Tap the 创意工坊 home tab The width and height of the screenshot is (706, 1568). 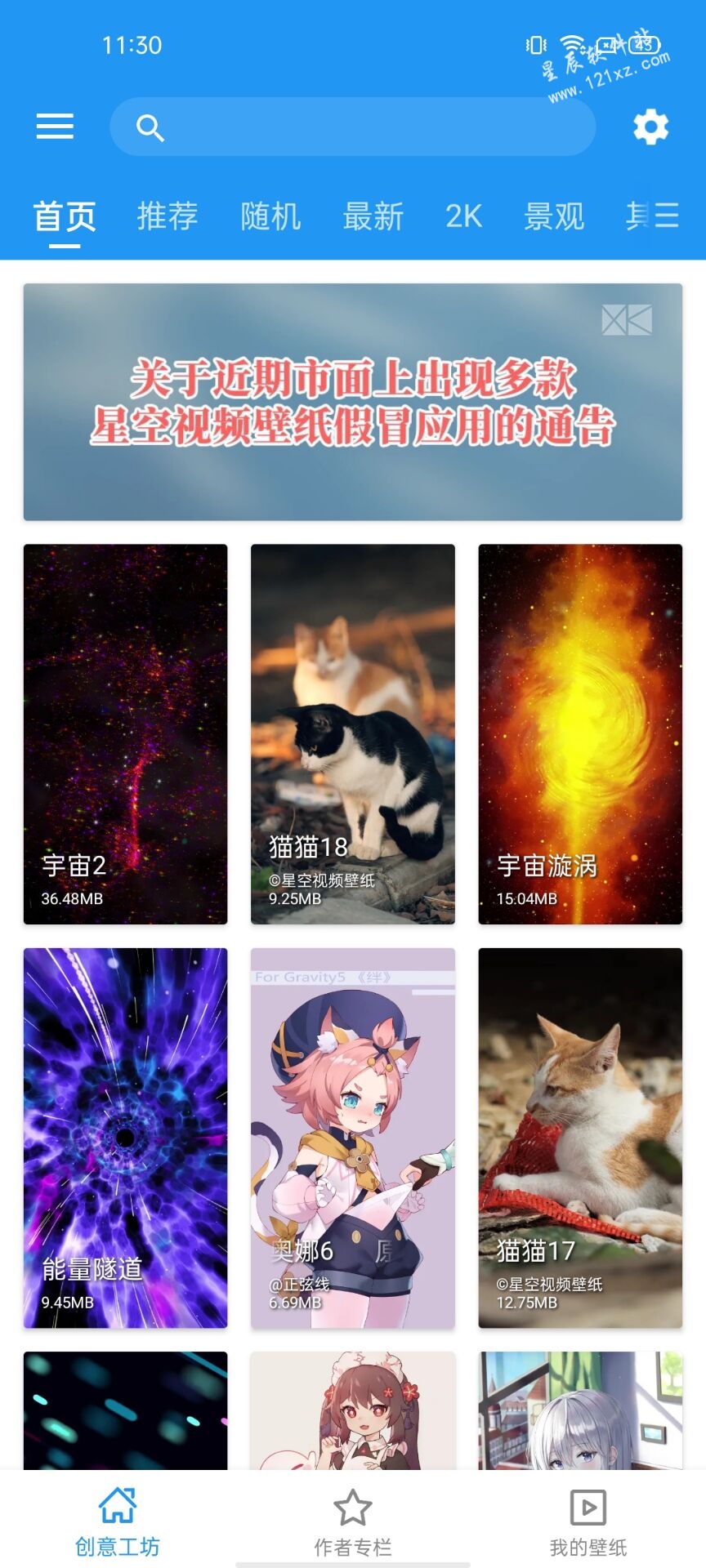pyautogui.click(x=118, y=1521)
